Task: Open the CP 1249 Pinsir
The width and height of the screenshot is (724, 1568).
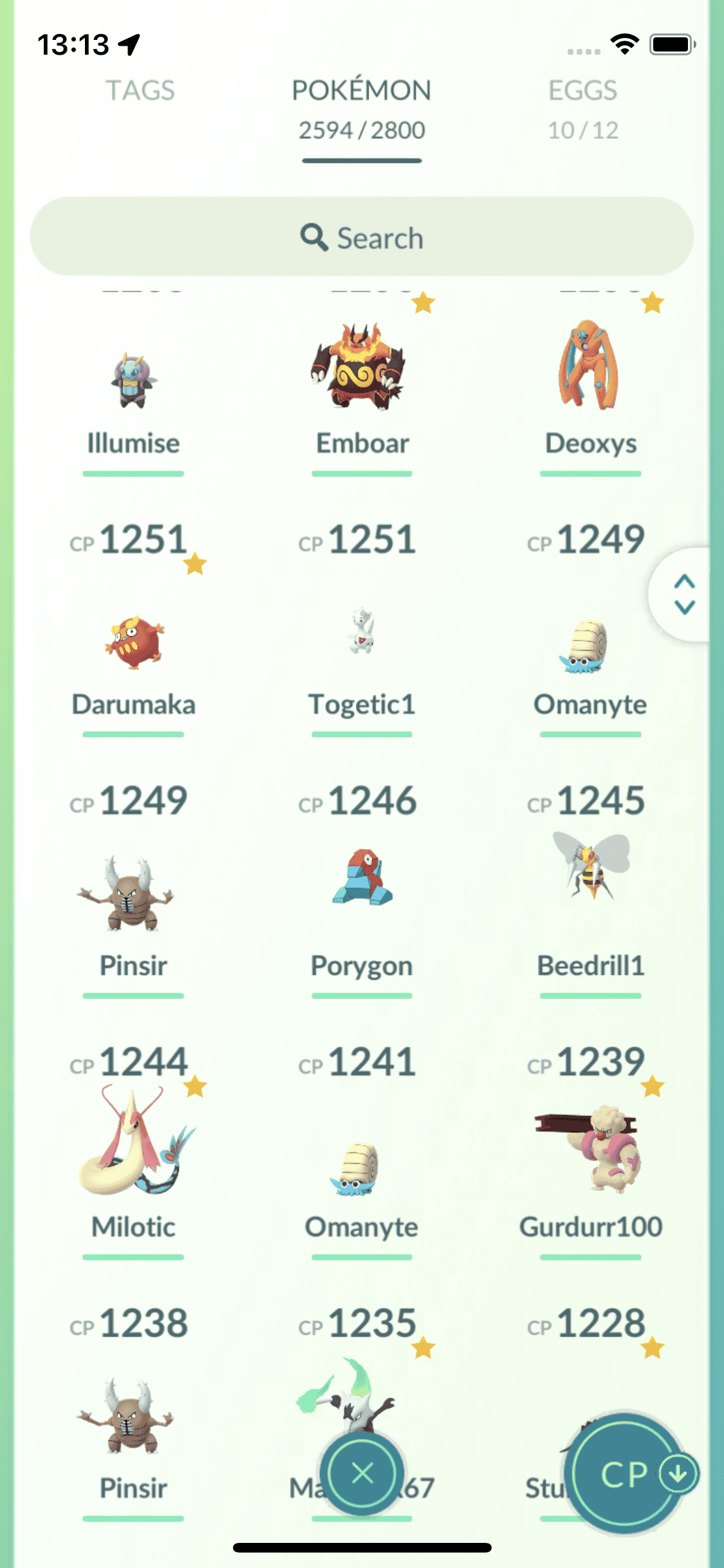Action: click(133, 895)
